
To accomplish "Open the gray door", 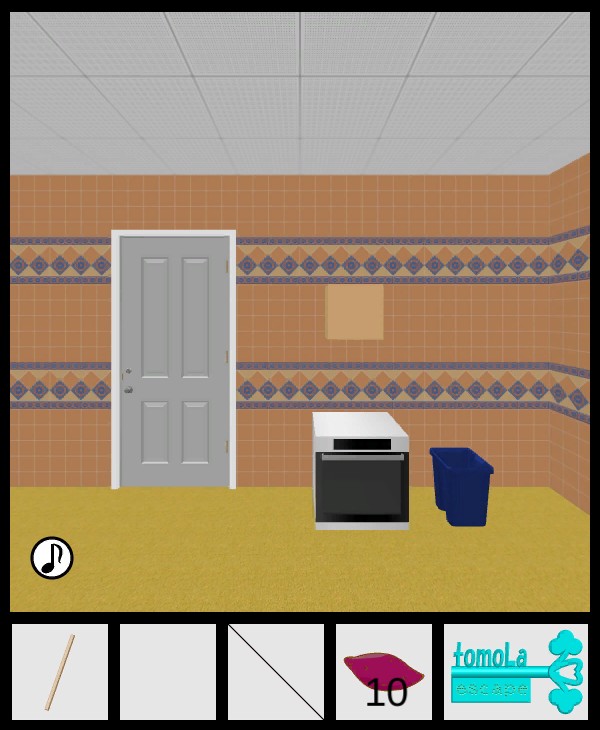I will tap(174, 360).
